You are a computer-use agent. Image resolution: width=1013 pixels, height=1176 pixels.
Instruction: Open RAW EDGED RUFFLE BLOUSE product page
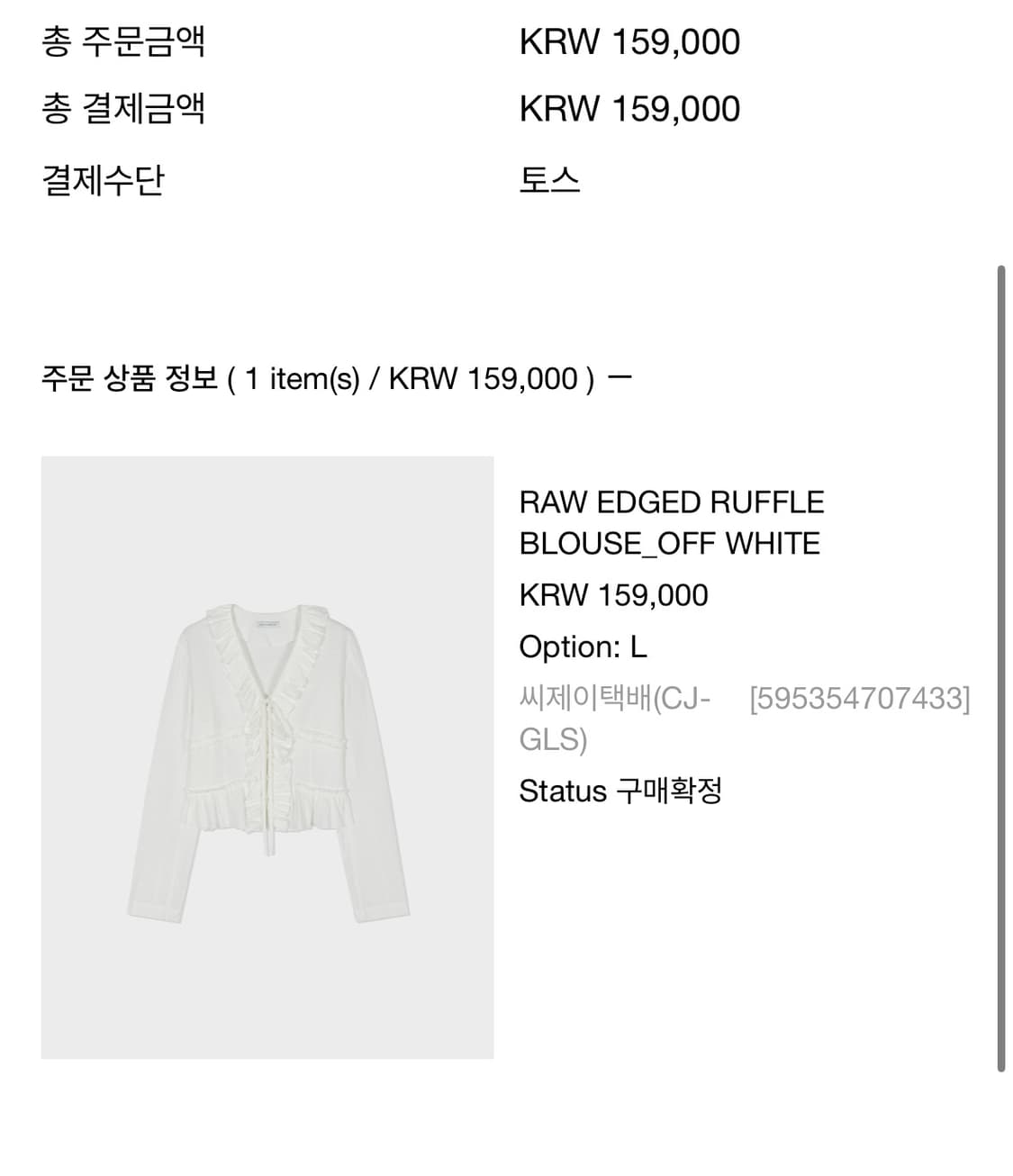click(672, 522)
